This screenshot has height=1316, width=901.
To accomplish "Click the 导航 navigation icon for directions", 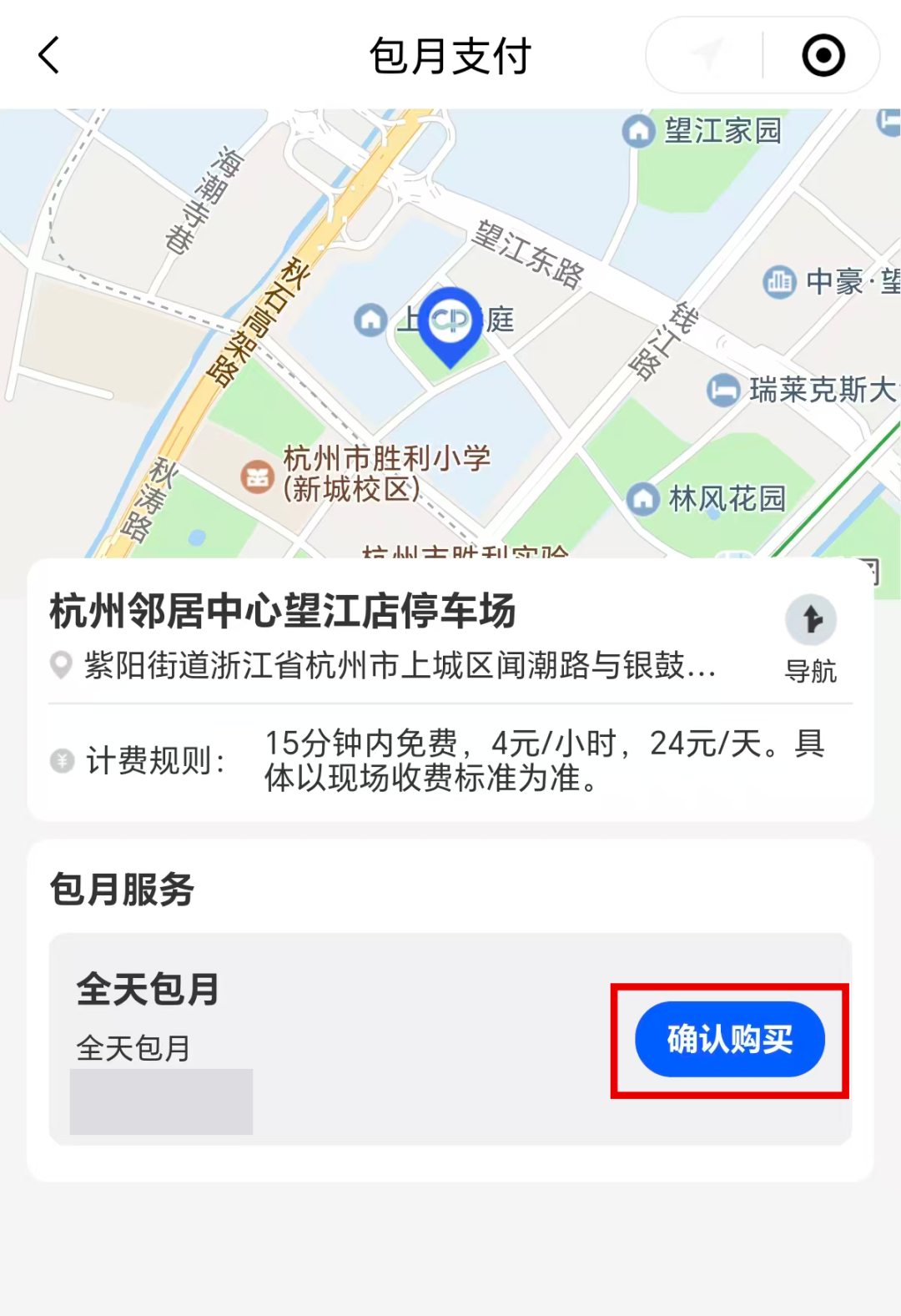I will click(x=811, y=619).
